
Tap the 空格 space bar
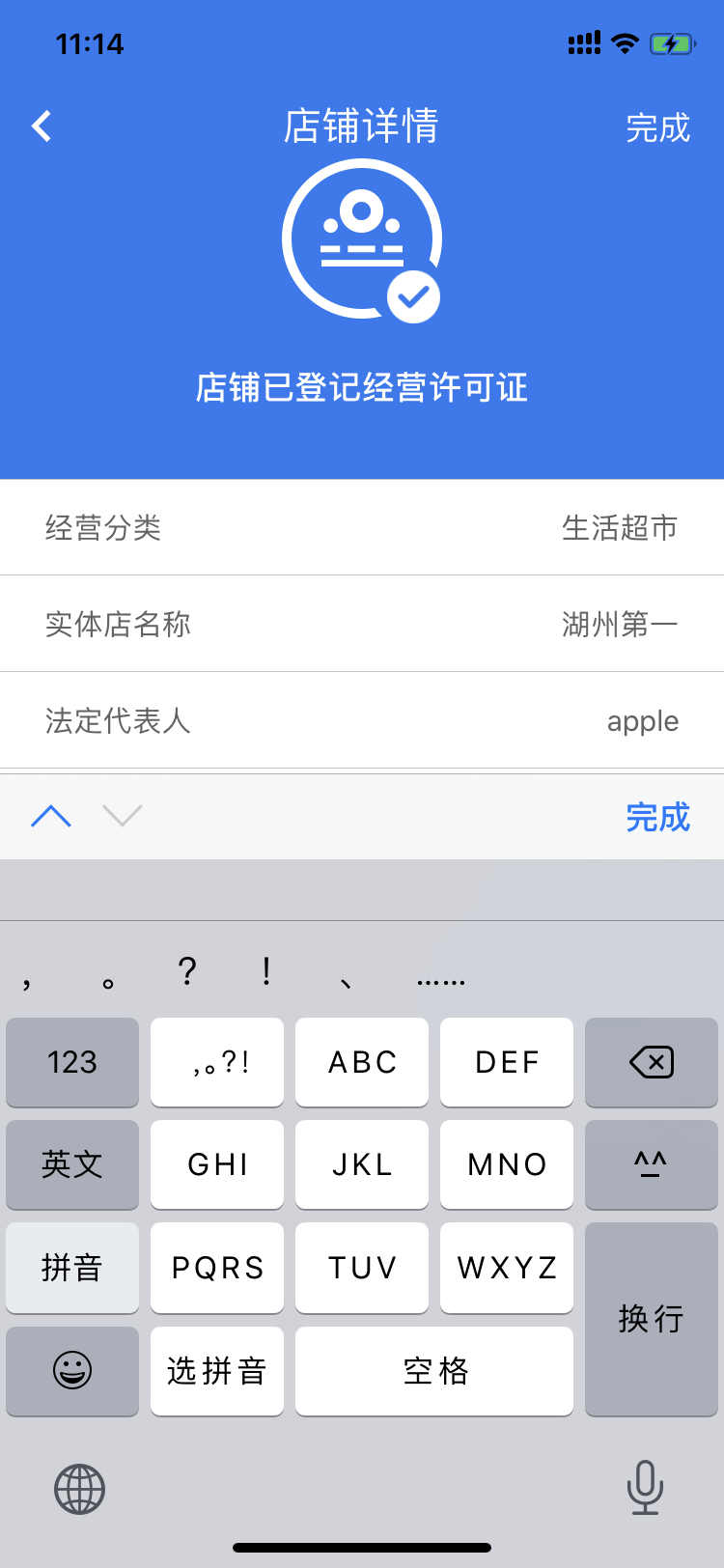click(434, 1371)
